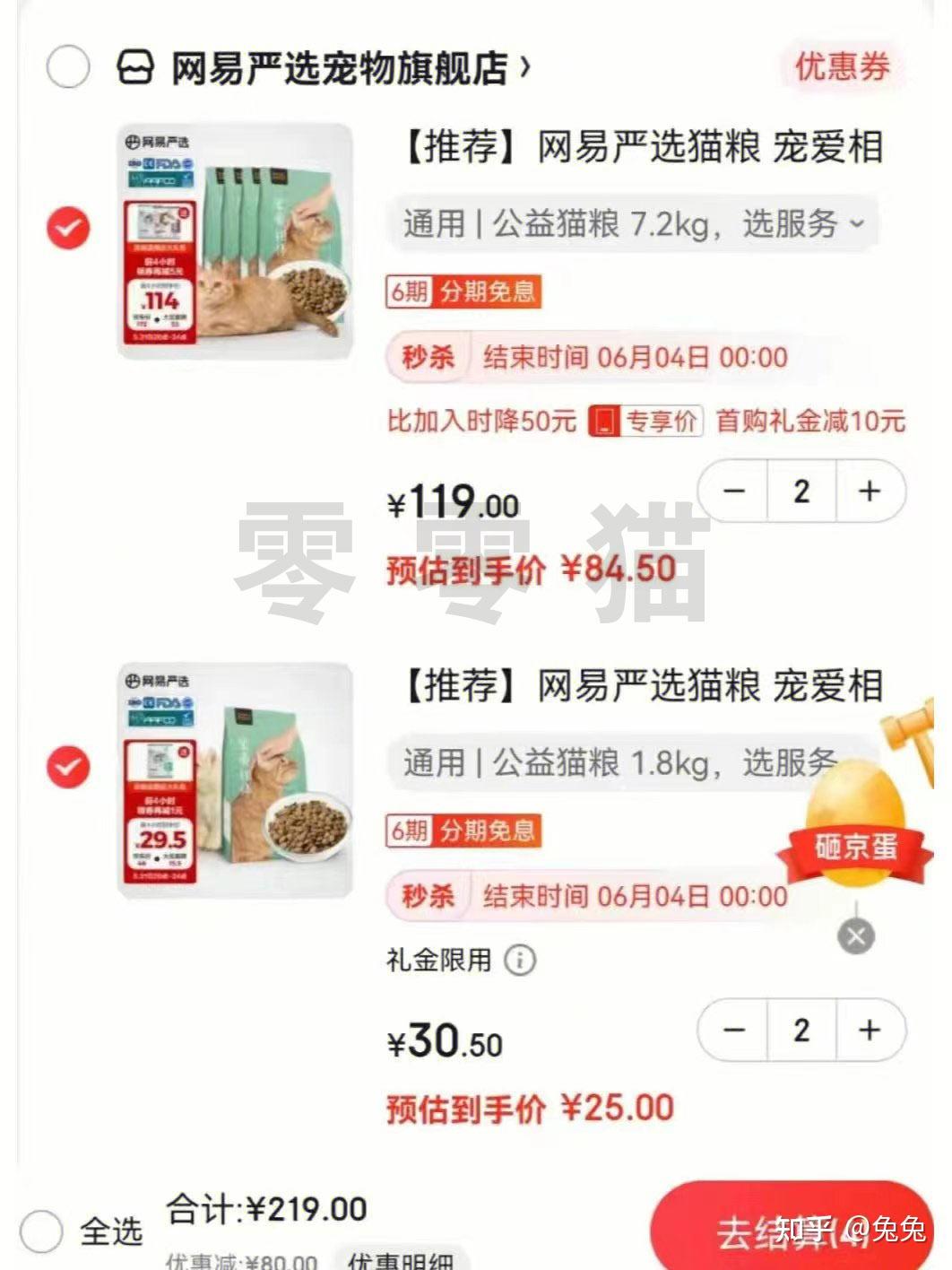Screen dimensions: 952x1270
Task: Toggle the 全选 select-all checkbox
Action: point(41,1231)
